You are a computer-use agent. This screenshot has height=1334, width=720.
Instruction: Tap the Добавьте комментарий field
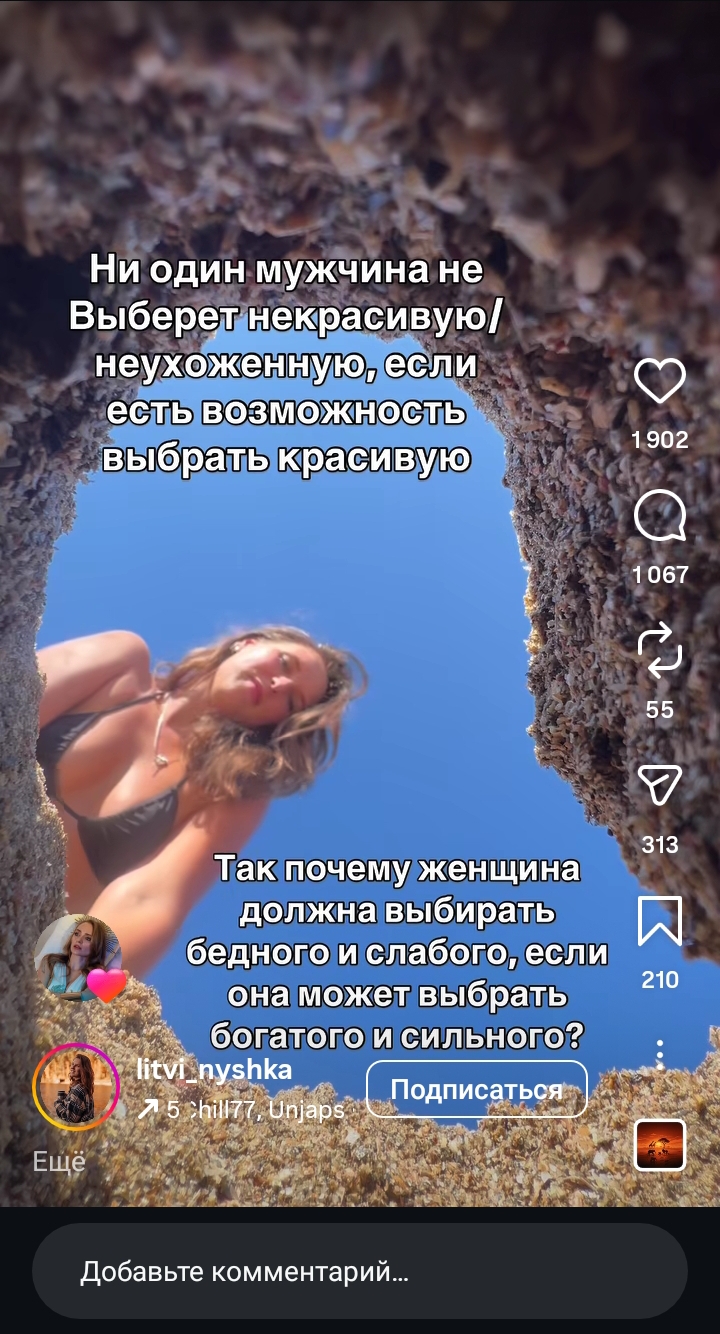tap(360, 1272)
